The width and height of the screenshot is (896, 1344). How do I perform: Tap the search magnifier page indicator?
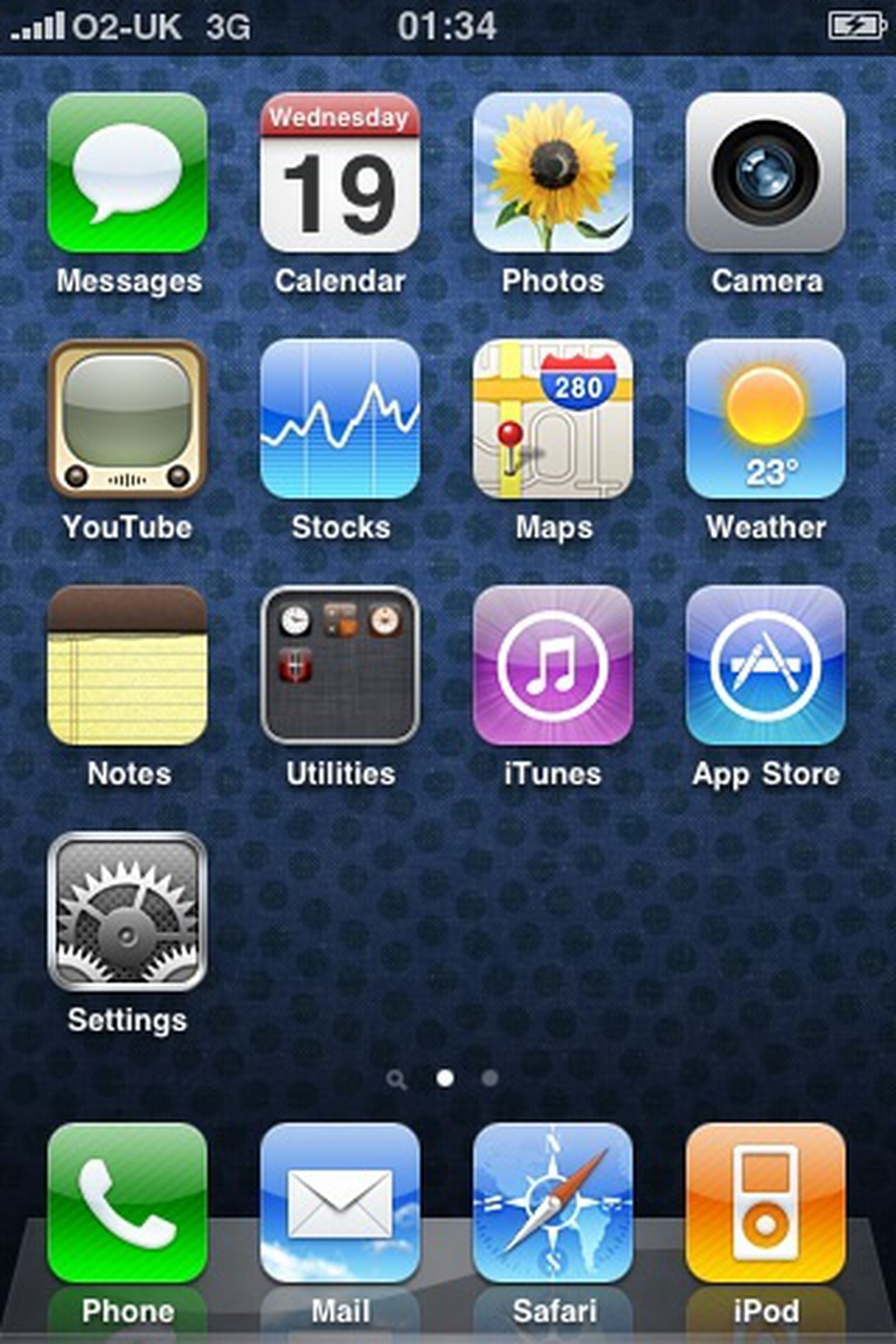[x=396, y=1080]
